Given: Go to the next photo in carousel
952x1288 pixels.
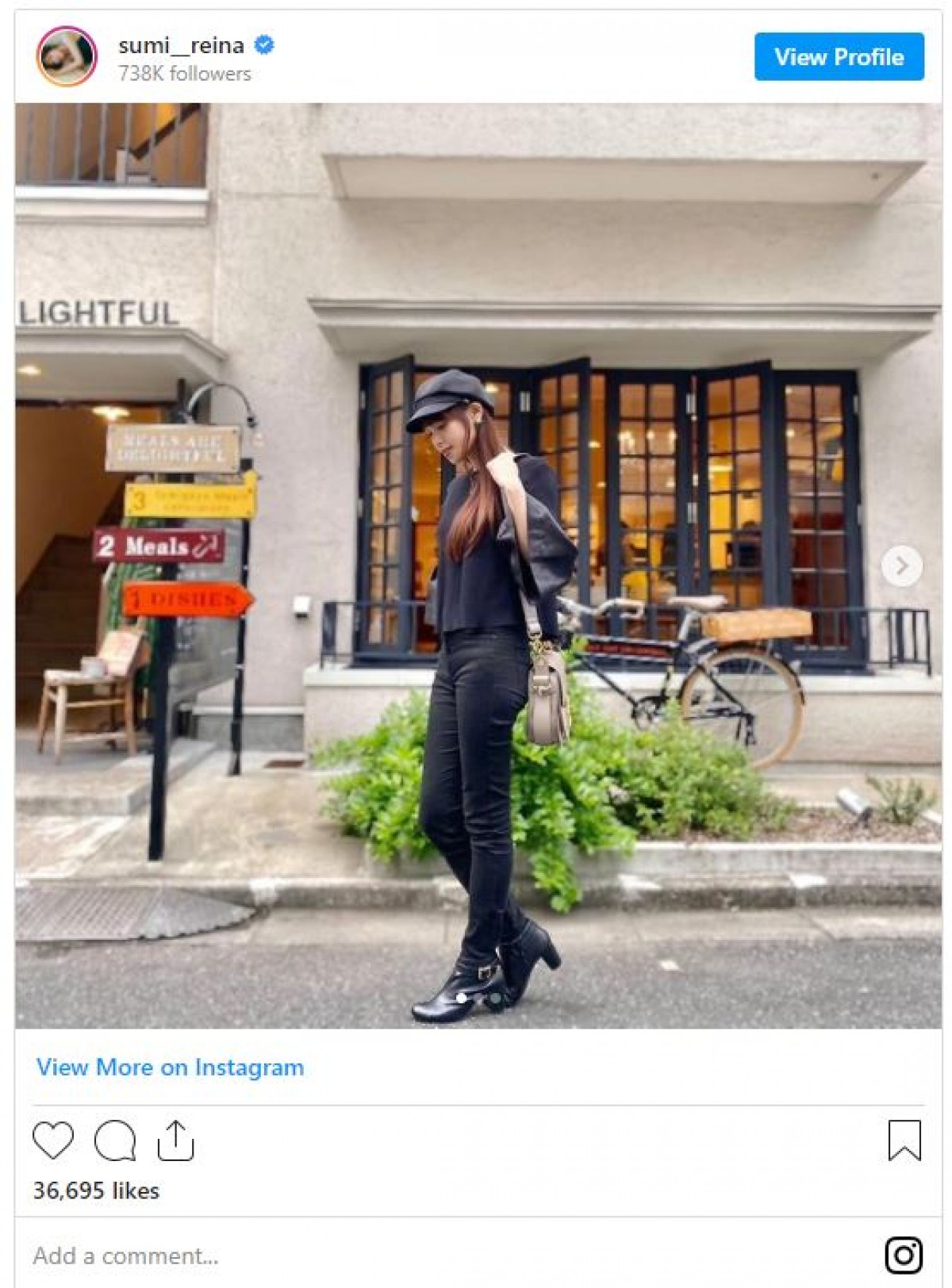Looking at the screenshot, I should click(901, 566).
